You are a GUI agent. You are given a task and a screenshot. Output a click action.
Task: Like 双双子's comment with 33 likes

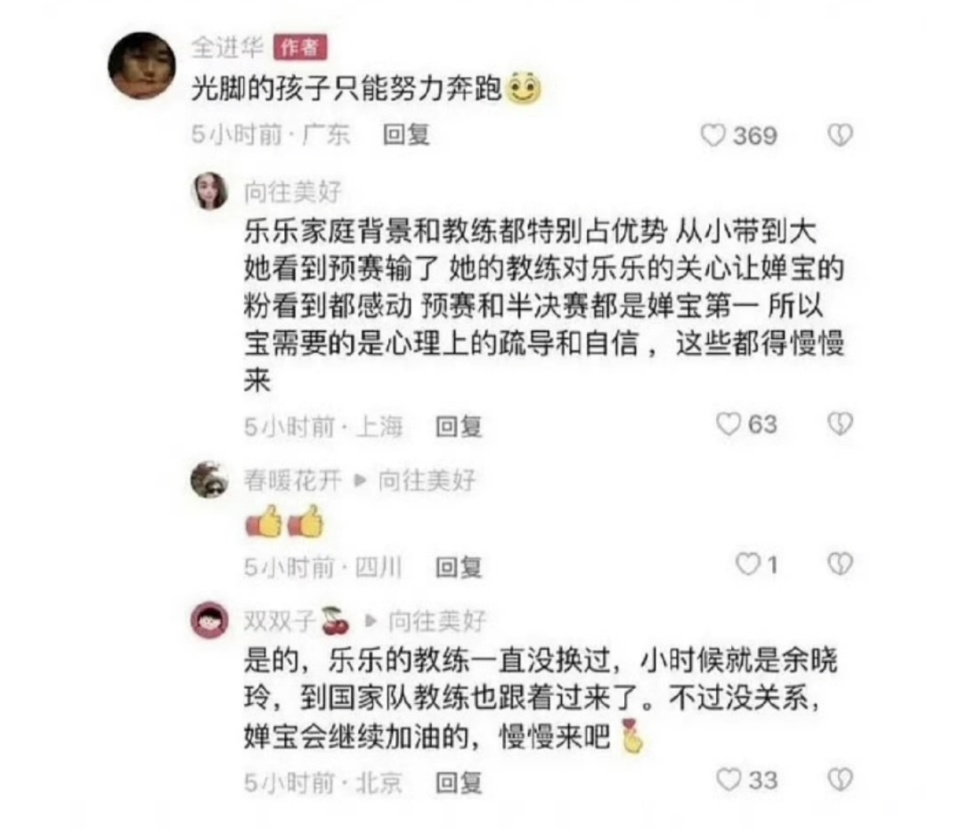730,778
